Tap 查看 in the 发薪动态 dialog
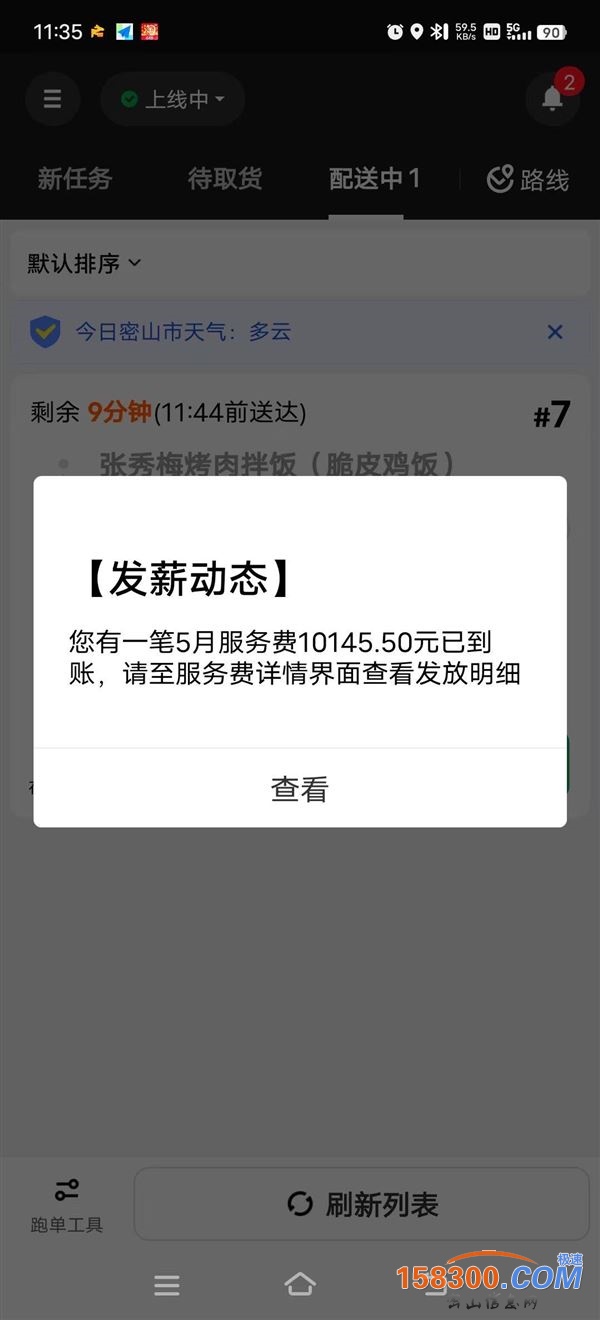 (x=300, y=788)
